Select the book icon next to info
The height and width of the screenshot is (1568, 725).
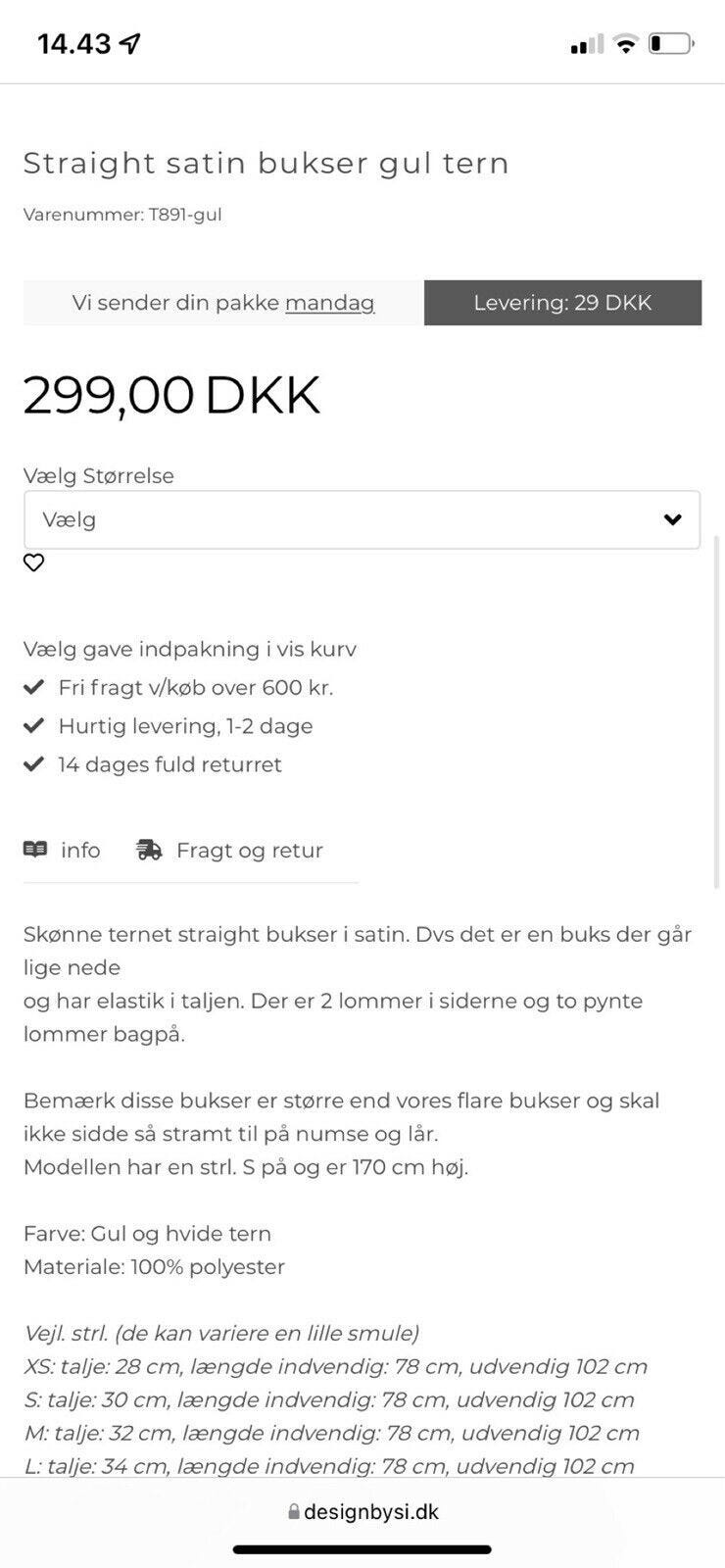[x=35, y=850]
